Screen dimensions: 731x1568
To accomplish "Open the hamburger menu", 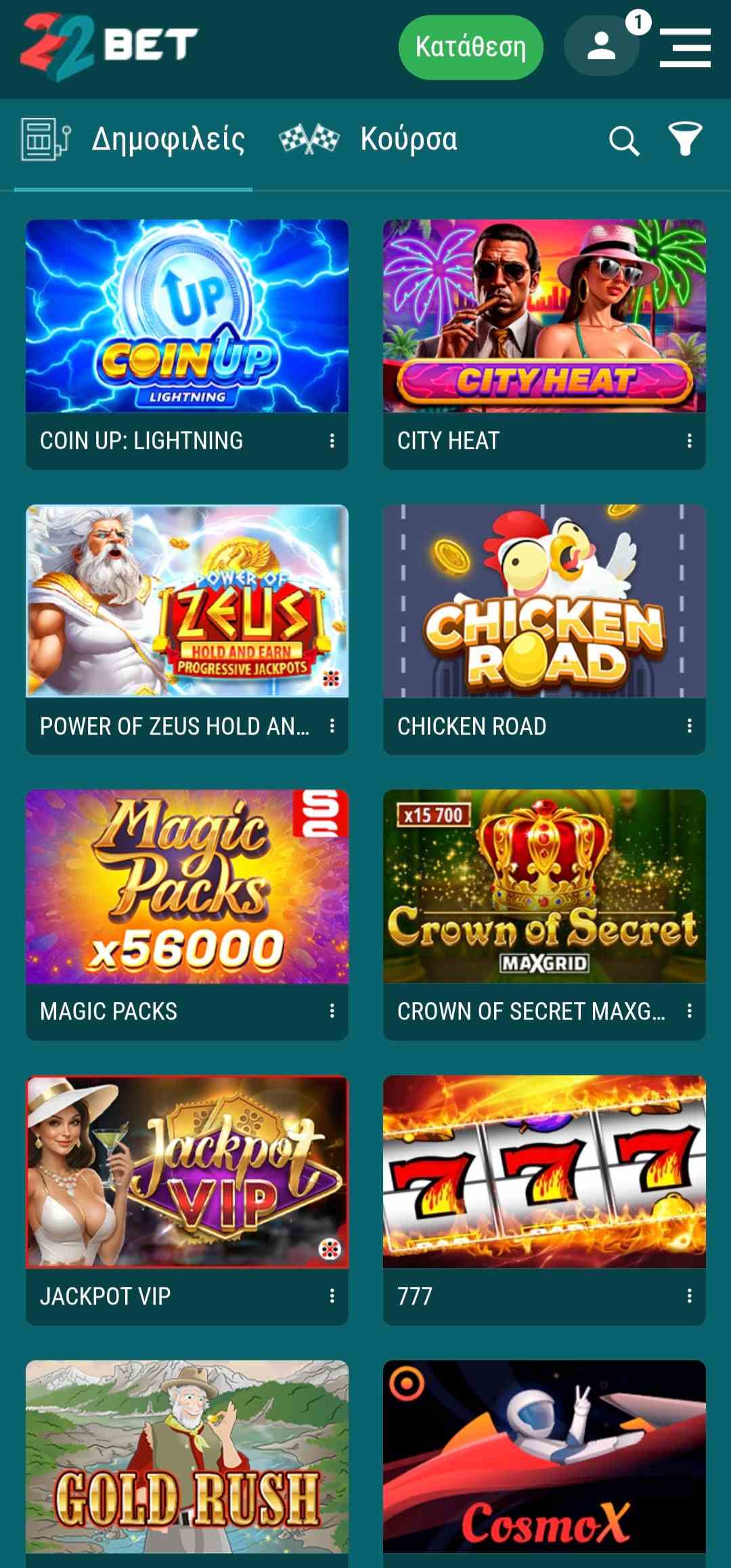I will click(x=684, y=47).
